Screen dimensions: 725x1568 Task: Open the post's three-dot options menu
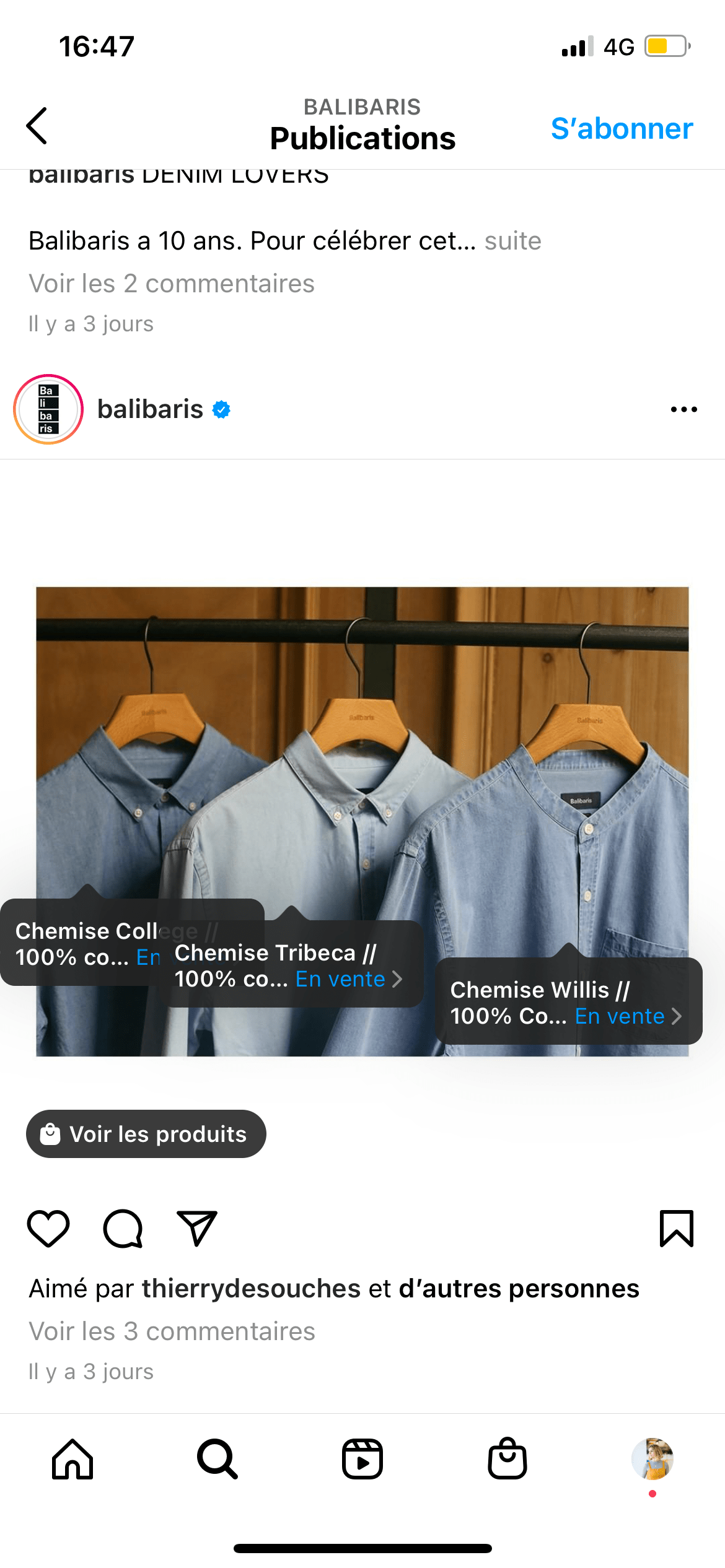tap(683, 409)
